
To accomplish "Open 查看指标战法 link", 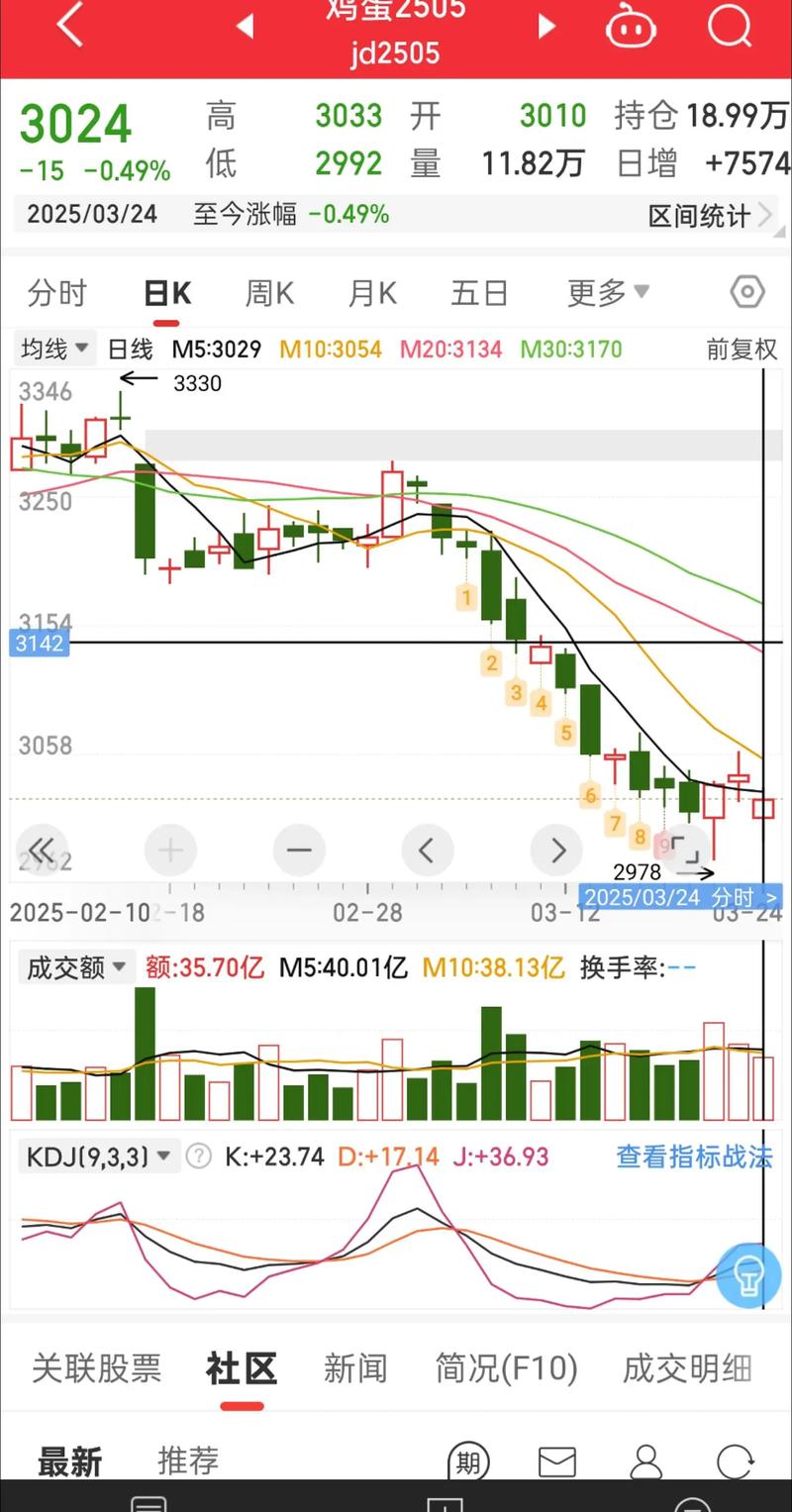I will click(693, 1156).
